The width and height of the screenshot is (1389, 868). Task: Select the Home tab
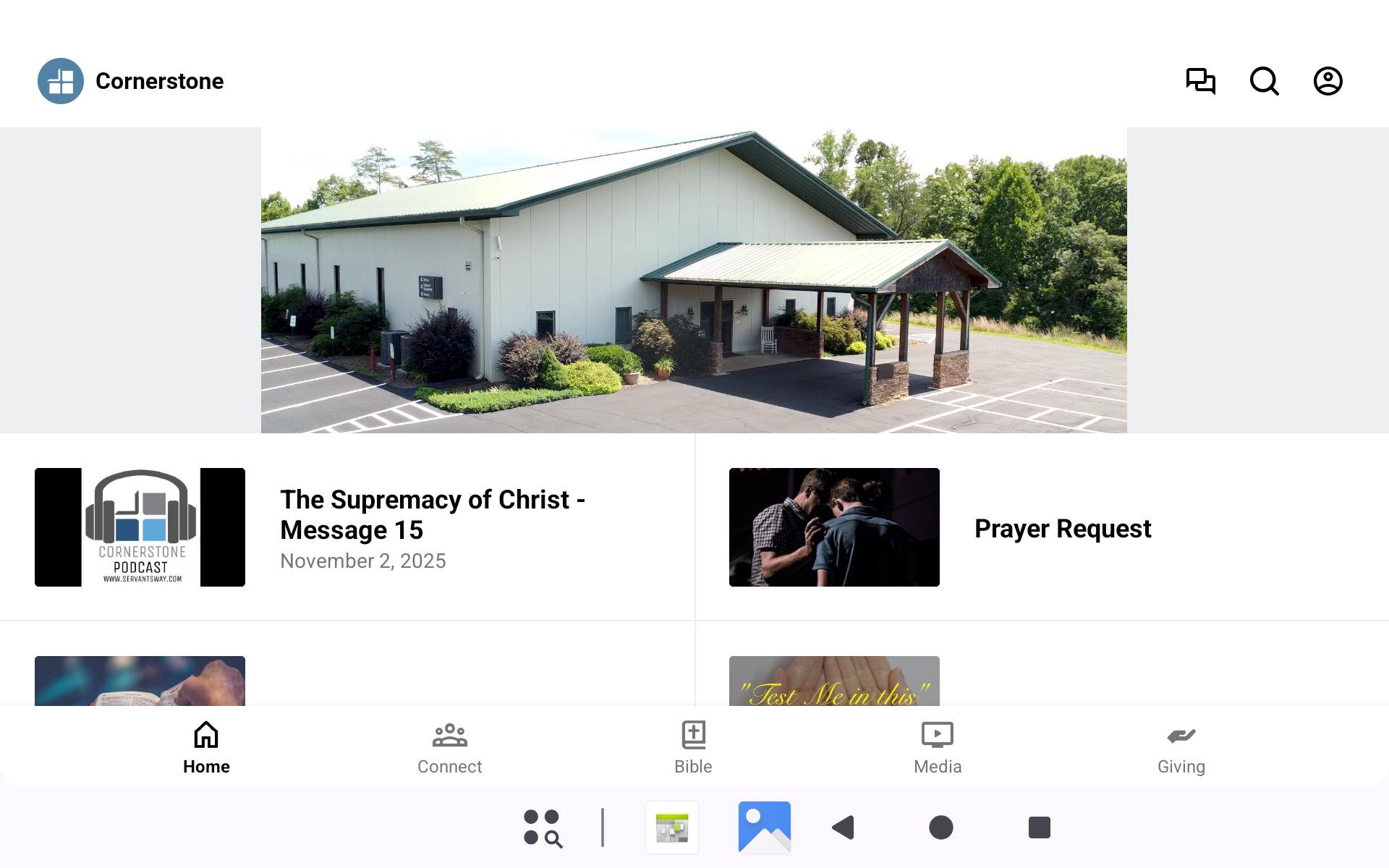pos(206,747)
